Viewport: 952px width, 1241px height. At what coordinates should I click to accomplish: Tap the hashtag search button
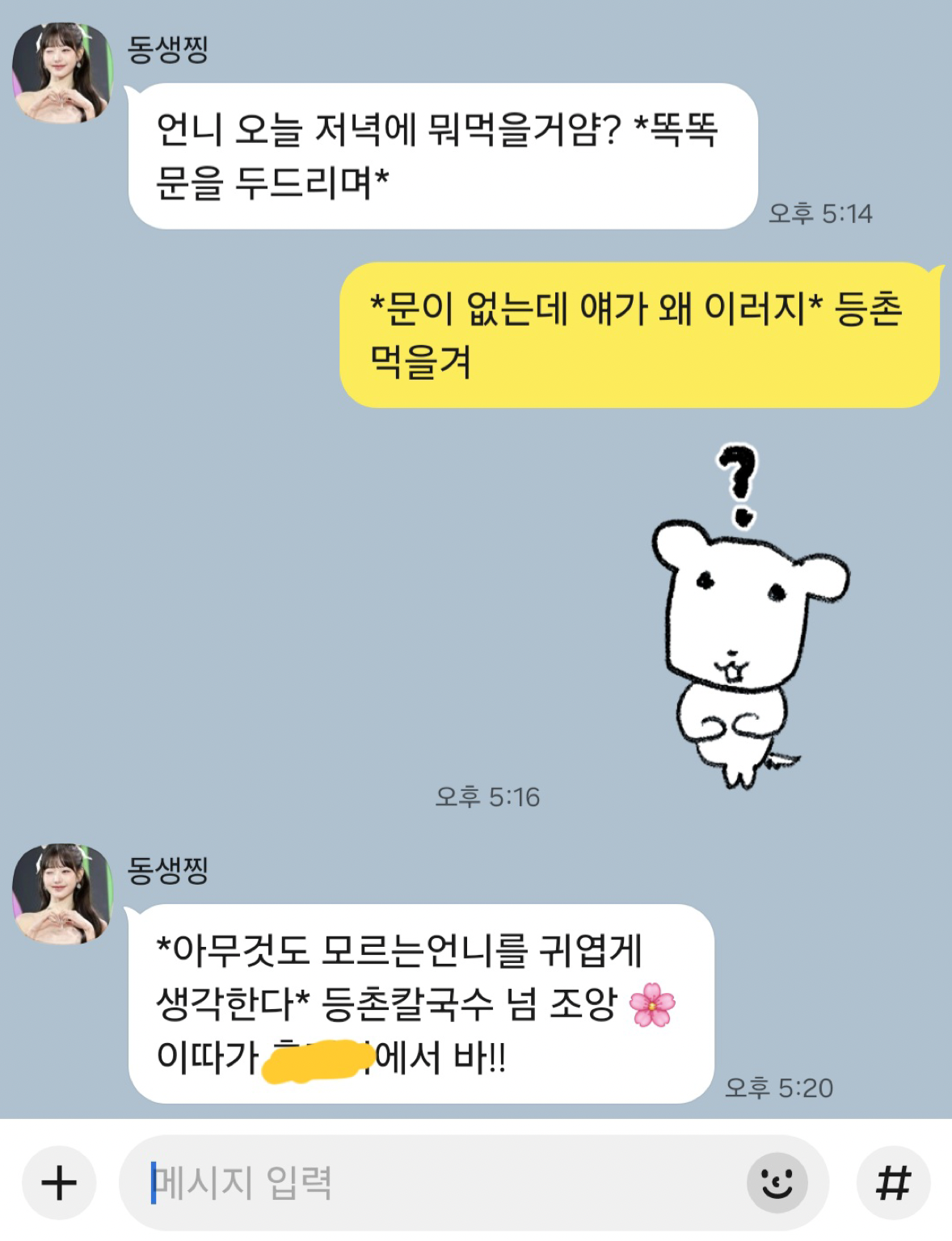pos(893,1184)
